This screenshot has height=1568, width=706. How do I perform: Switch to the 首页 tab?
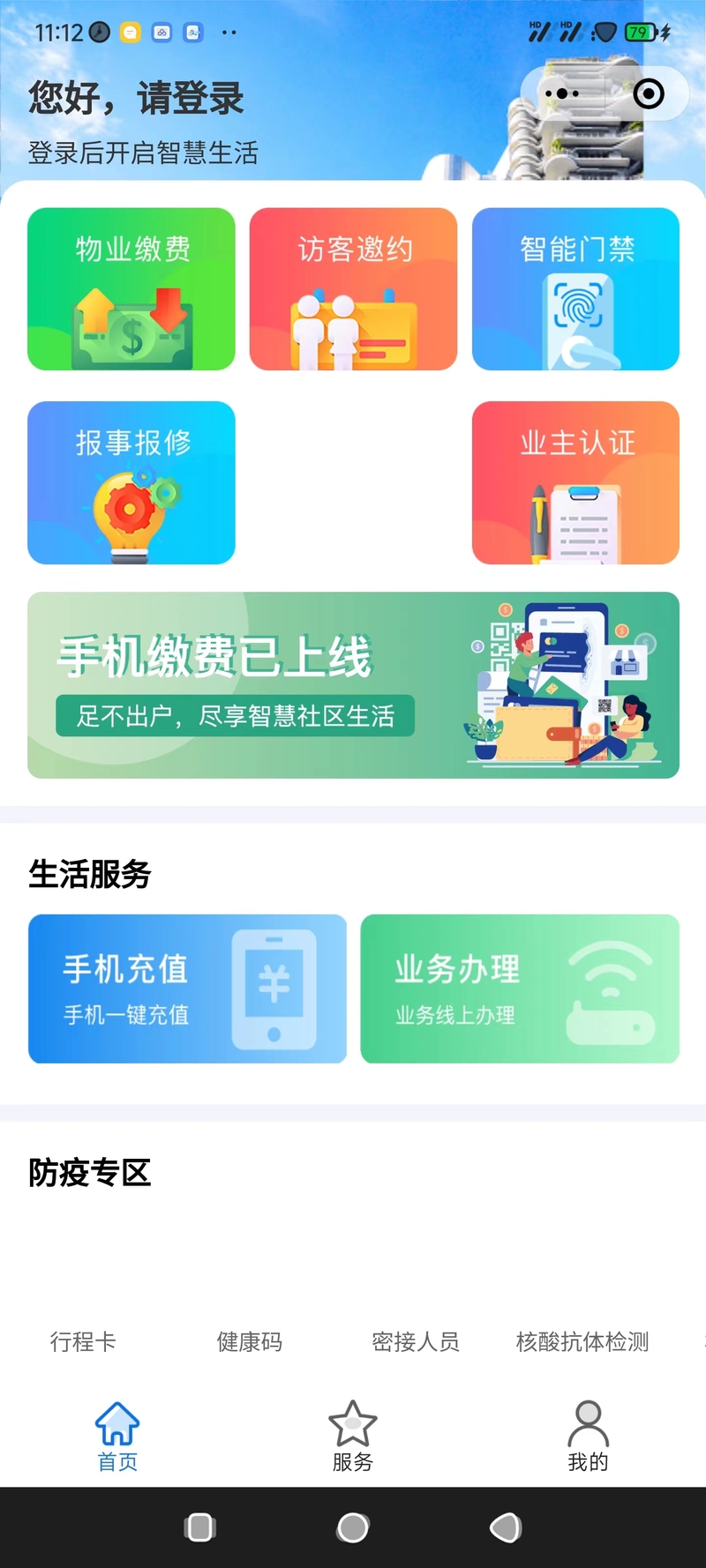click(x=117, y=1437)
